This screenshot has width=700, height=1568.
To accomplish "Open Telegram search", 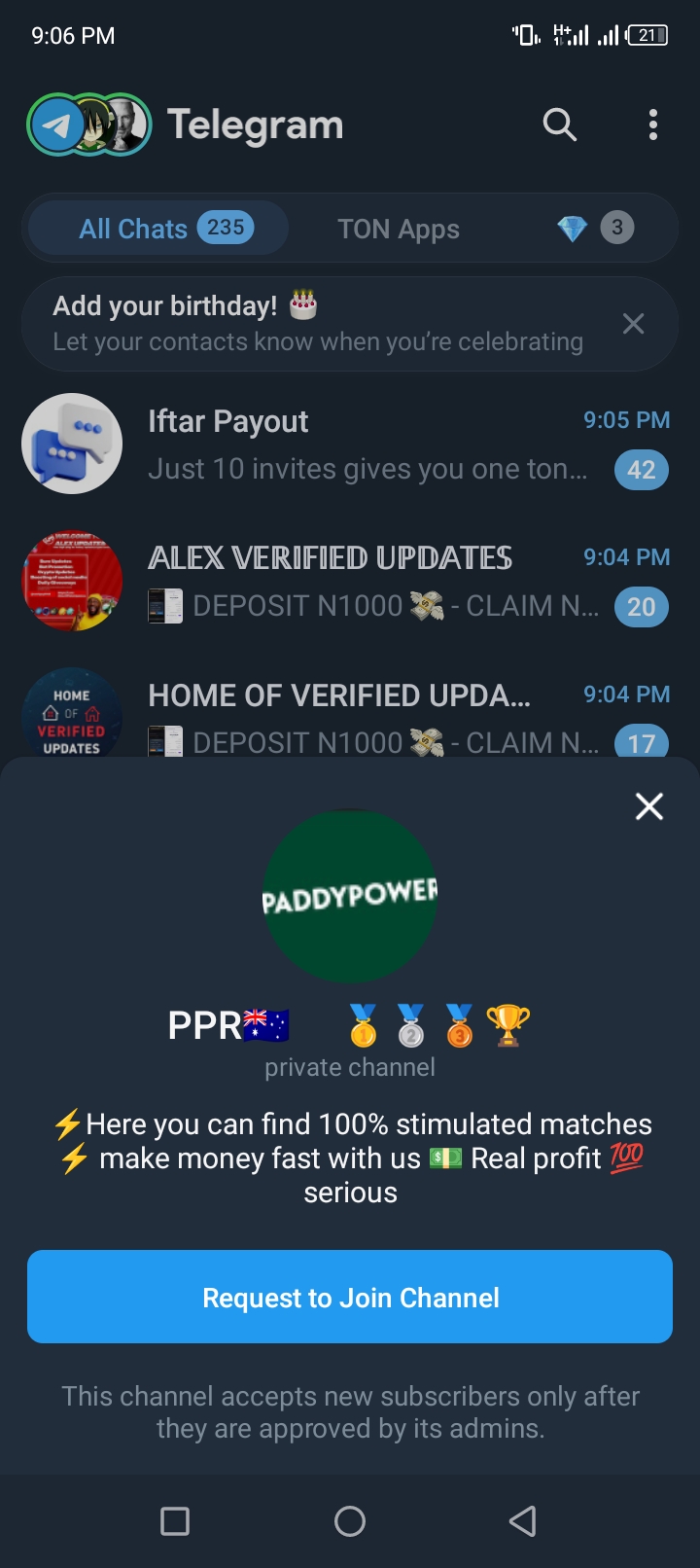I will (x=559, y=125).
